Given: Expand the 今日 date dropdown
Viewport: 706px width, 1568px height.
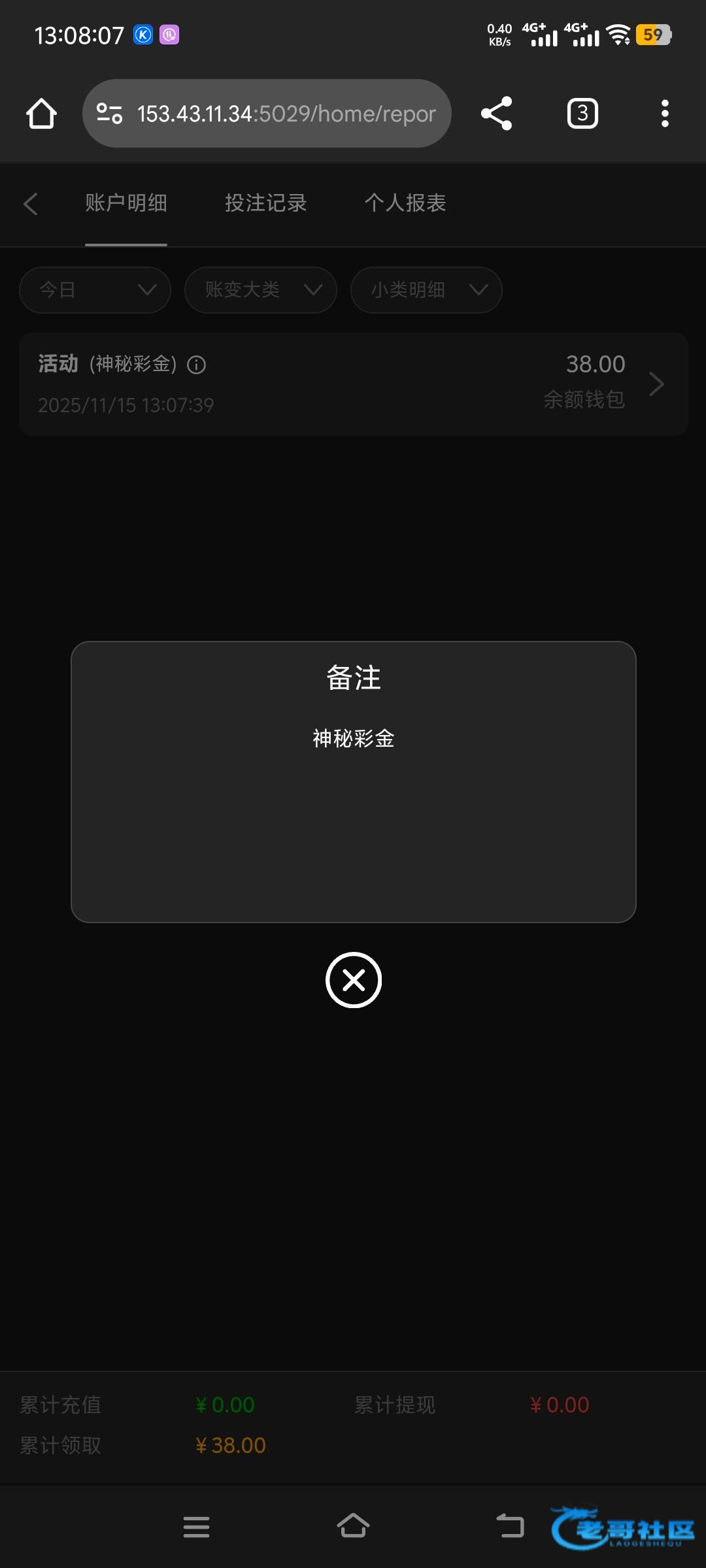Looking at the screenshot, I should [95, 289].
